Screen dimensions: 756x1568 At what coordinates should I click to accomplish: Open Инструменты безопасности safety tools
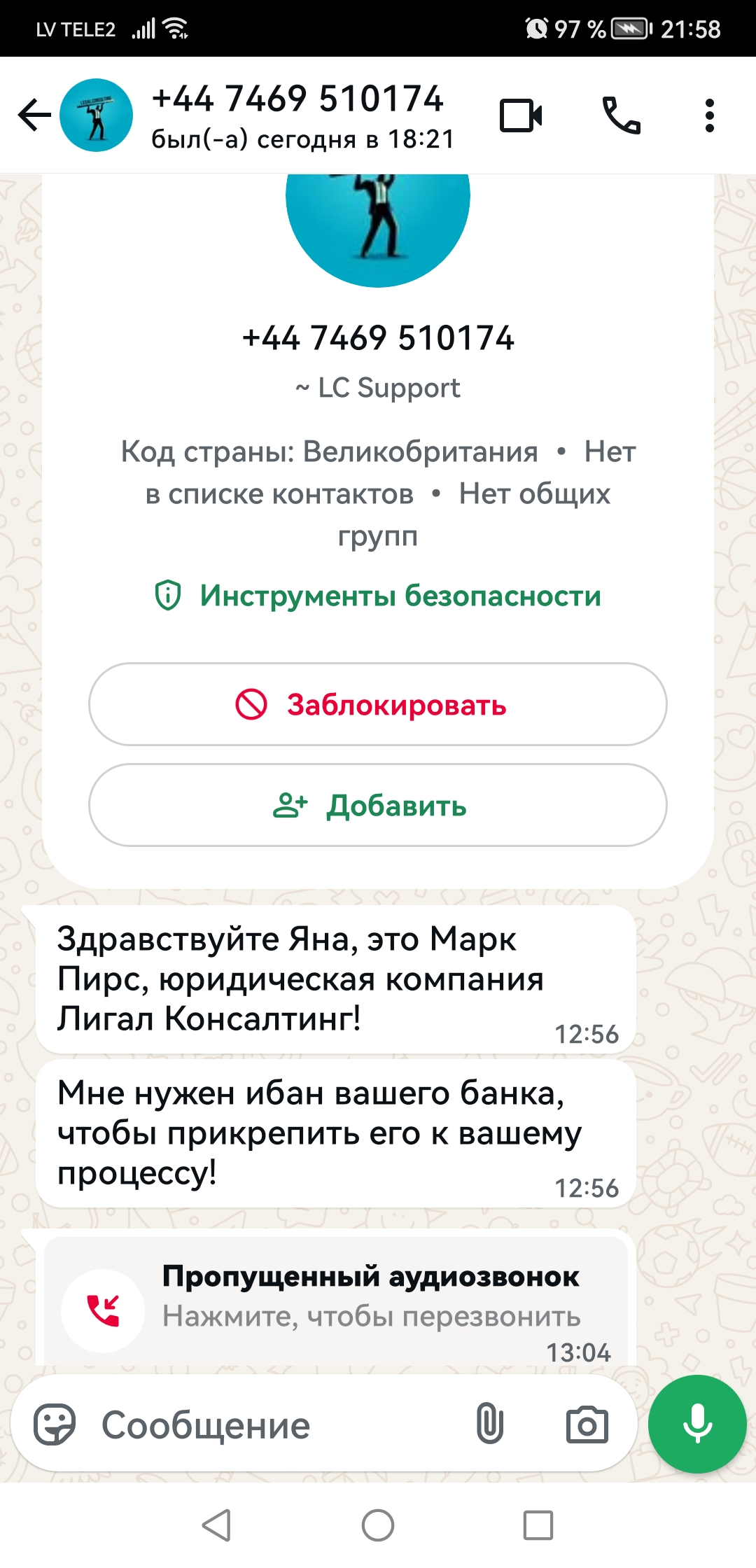pos(378,596)
